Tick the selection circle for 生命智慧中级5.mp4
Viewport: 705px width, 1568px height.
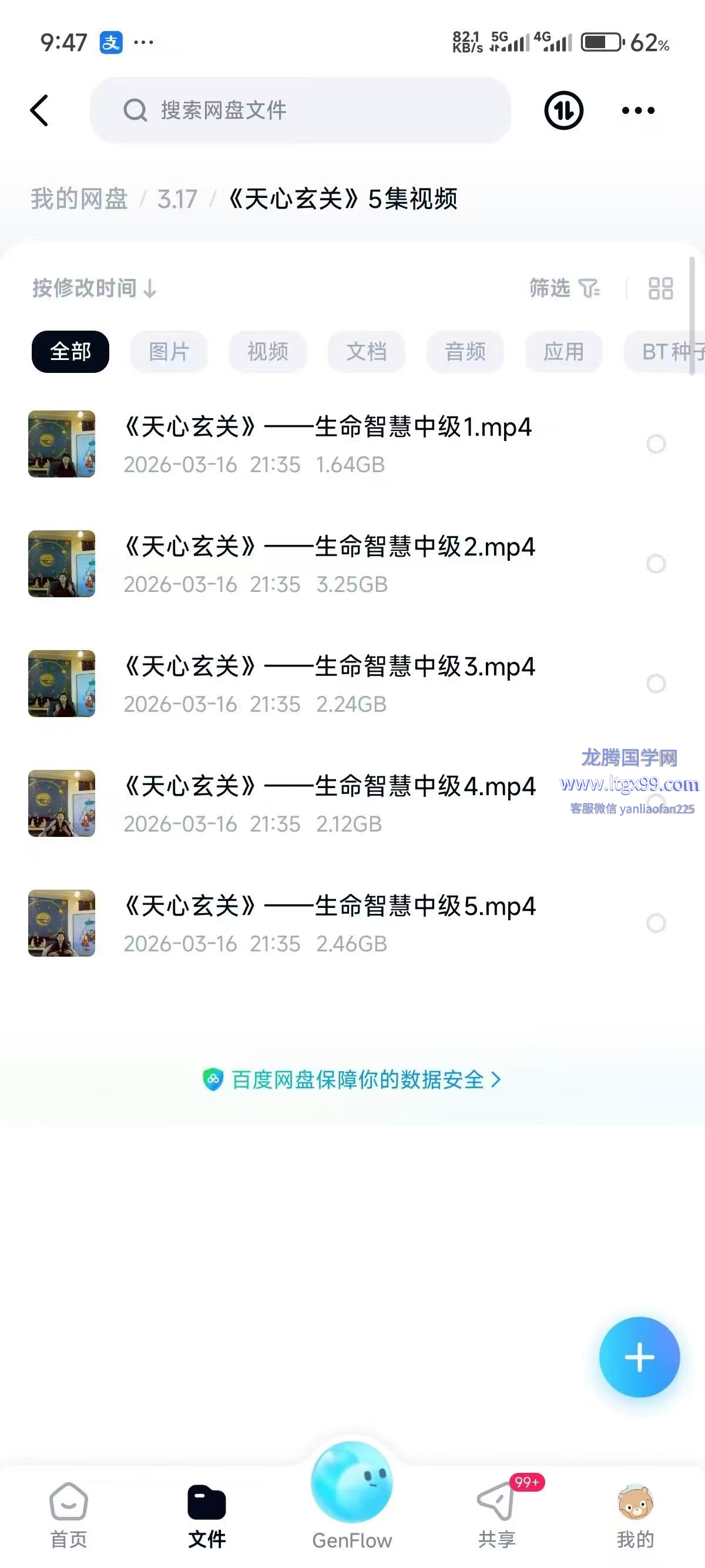[x=656, y=923]
